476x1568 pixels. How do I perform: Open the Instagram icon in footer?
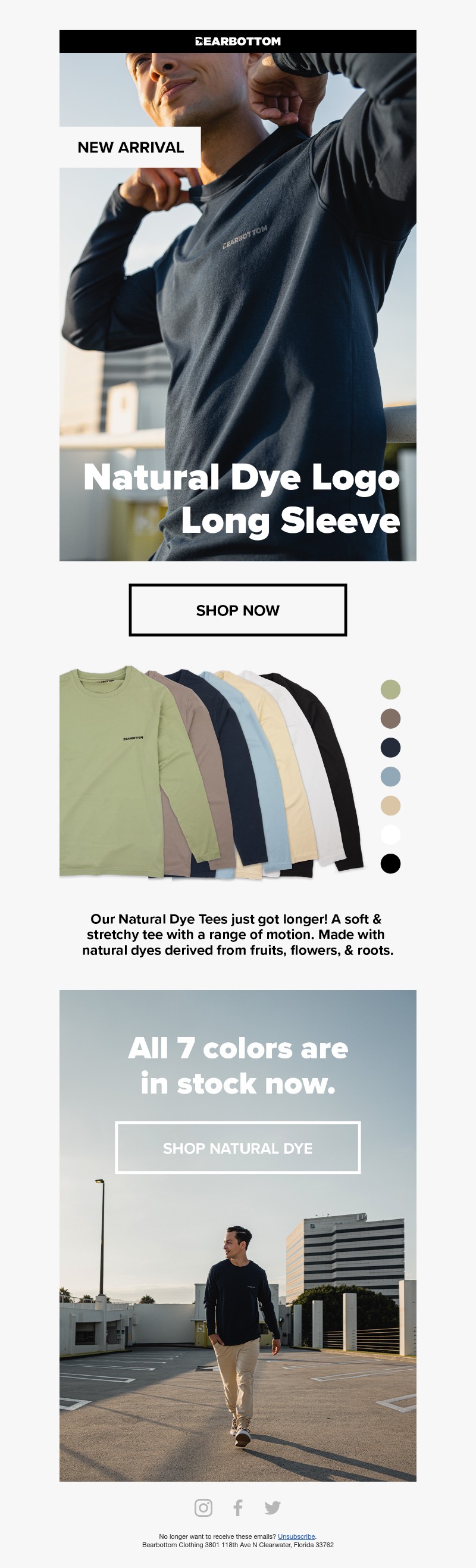(203, 1507)
